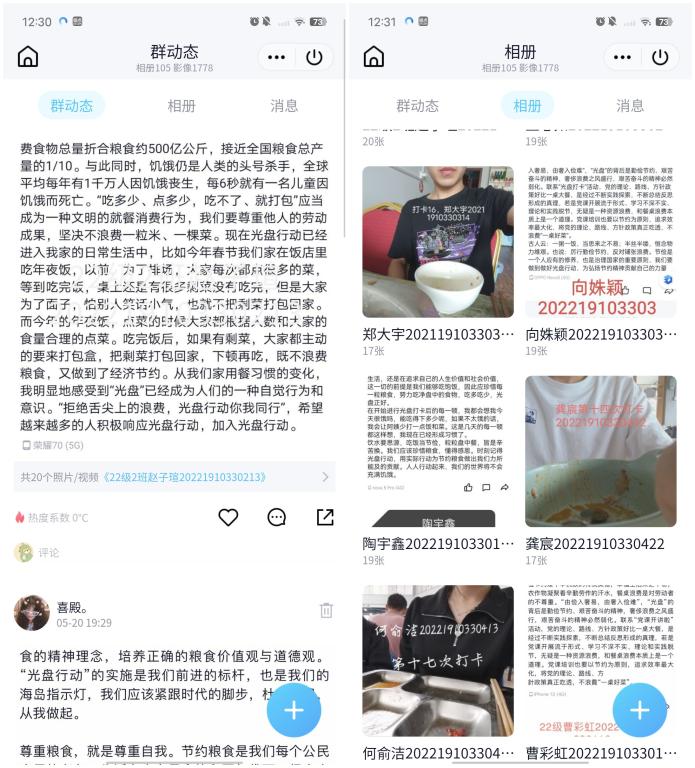Open comments via the speech bubble icon
The image size is (695, 768).
click(277, 517)
